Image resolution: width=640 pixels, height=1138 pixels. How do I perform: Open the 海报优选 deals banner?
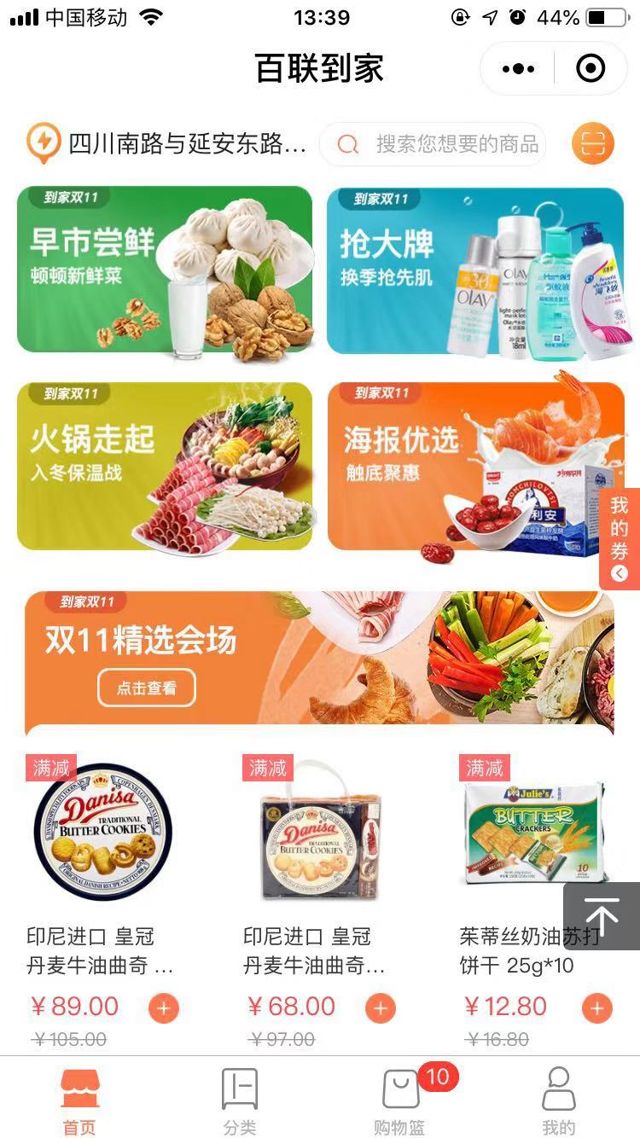click(x=465, y=465)
